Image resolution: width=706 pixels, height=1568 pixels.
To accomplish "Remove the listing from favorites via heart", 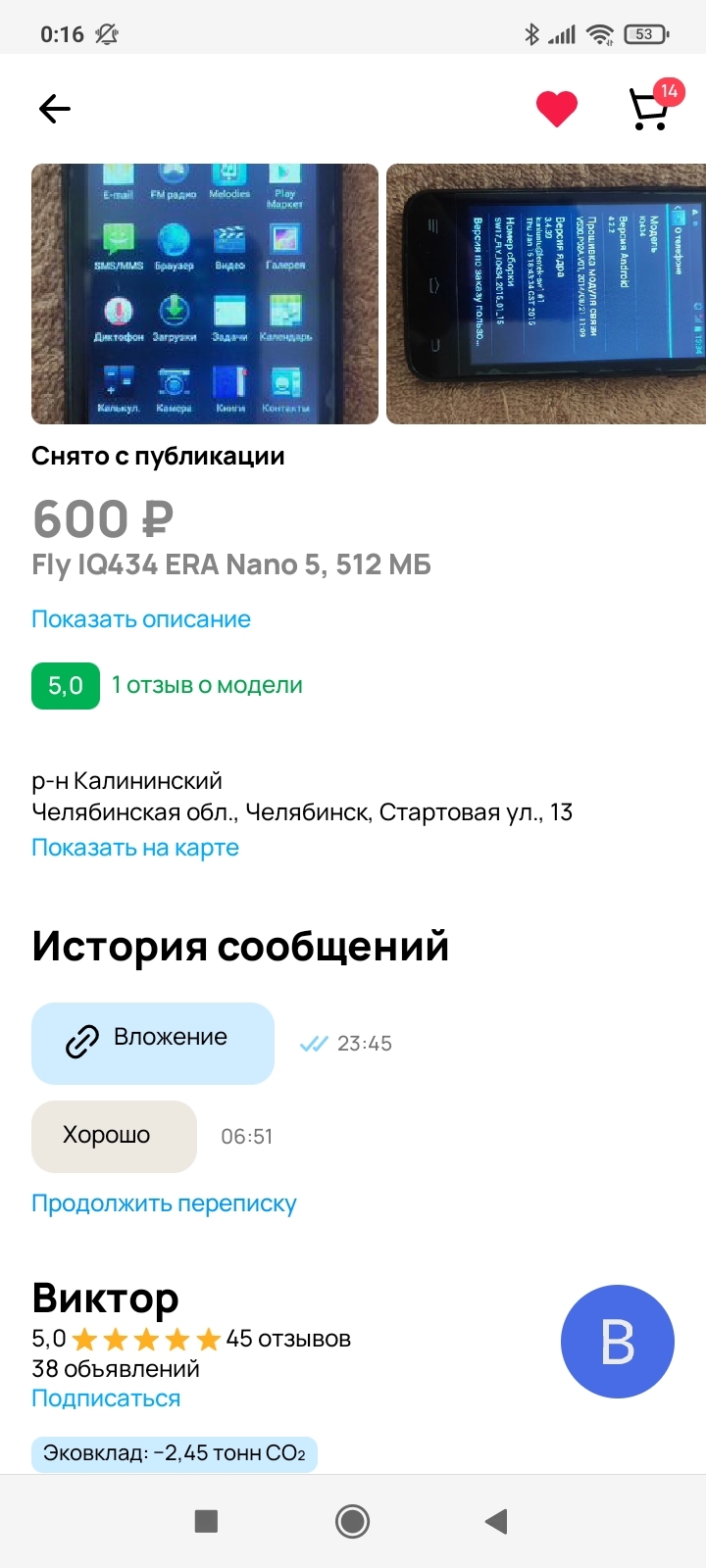I will click(556, 109).
